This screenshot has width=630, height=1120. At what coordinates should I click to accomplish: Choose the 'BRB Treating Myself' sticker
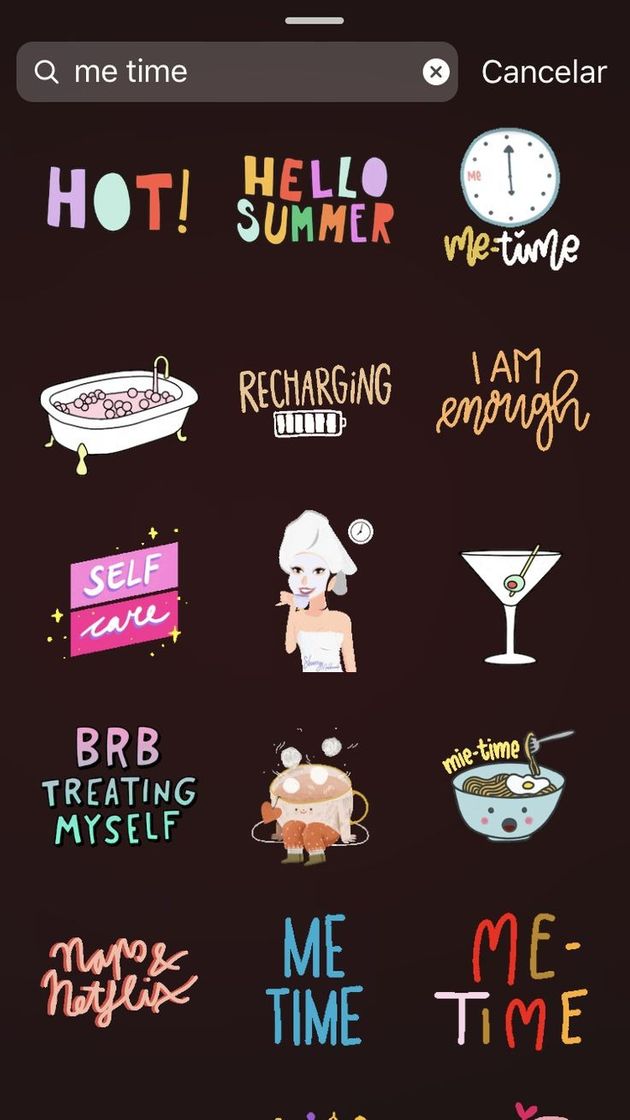118,784
